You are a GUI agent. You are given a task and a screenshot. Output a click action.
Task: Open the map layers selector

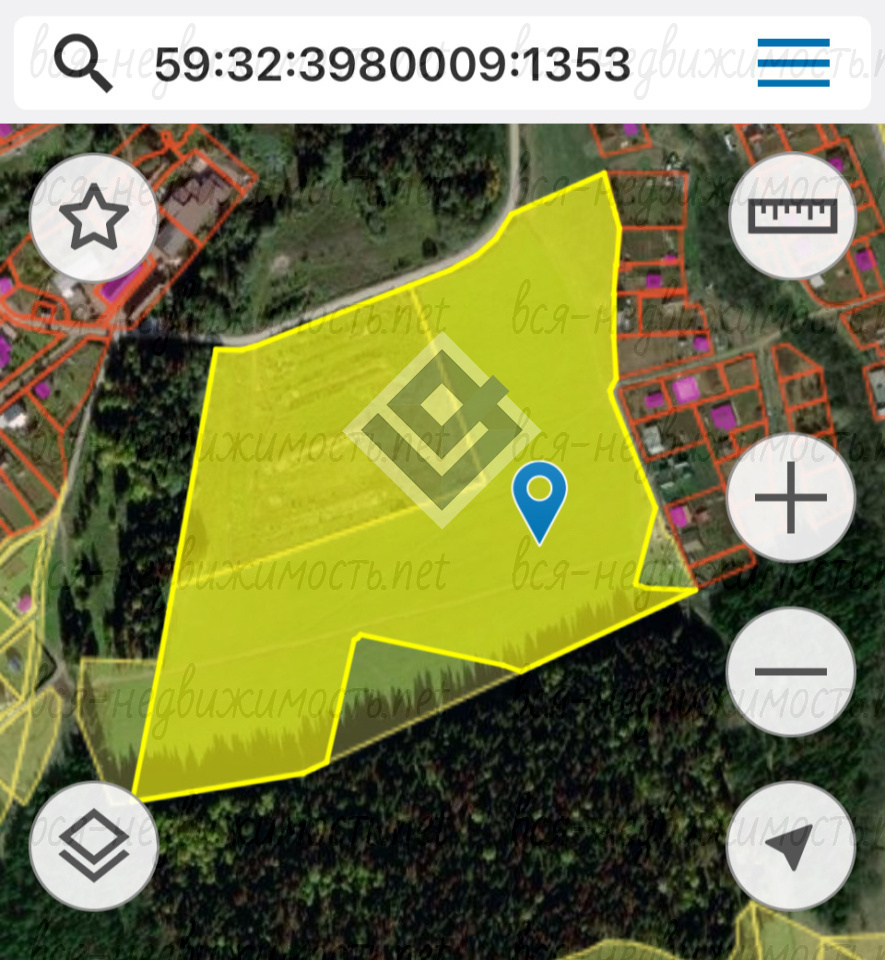[x=94, y=846]
